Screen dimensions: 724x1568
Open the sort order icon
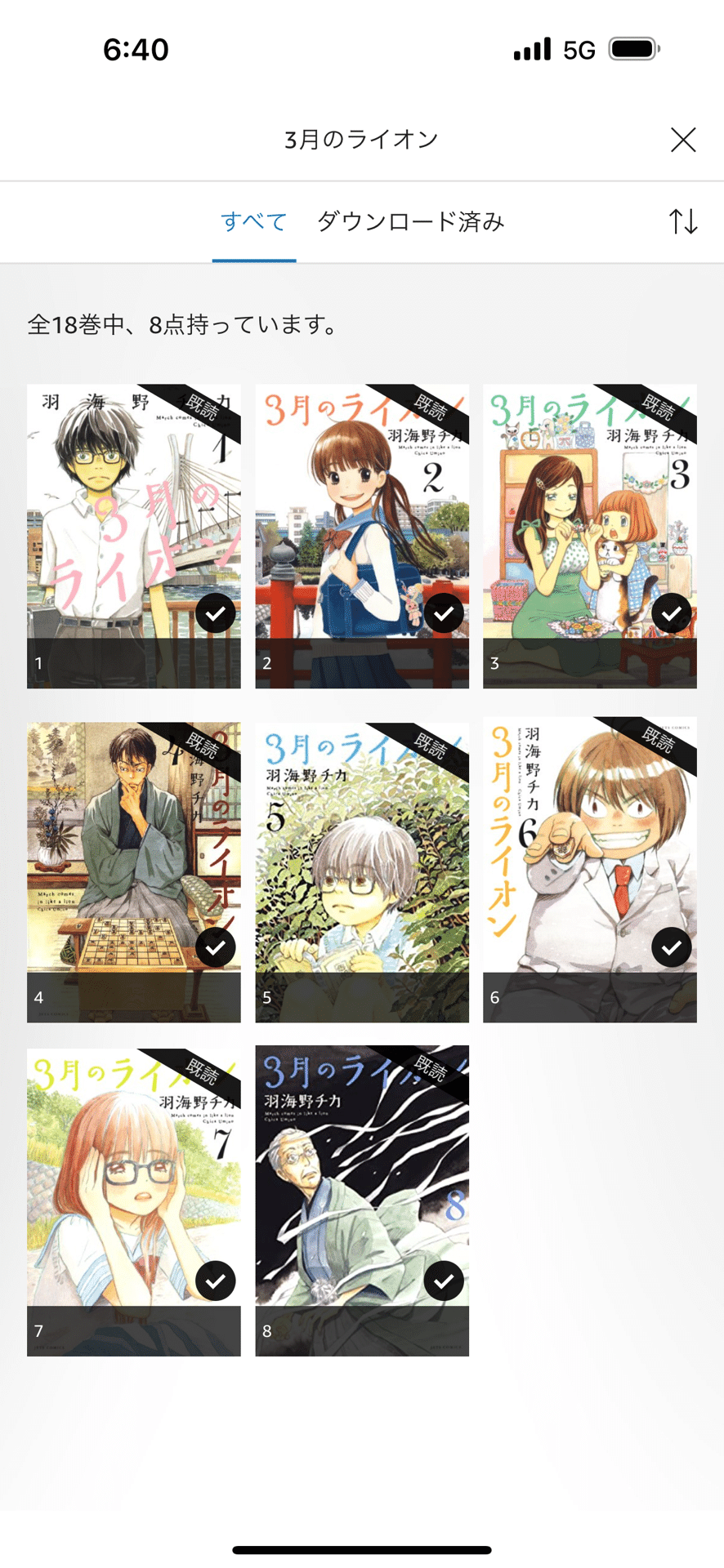683,221
